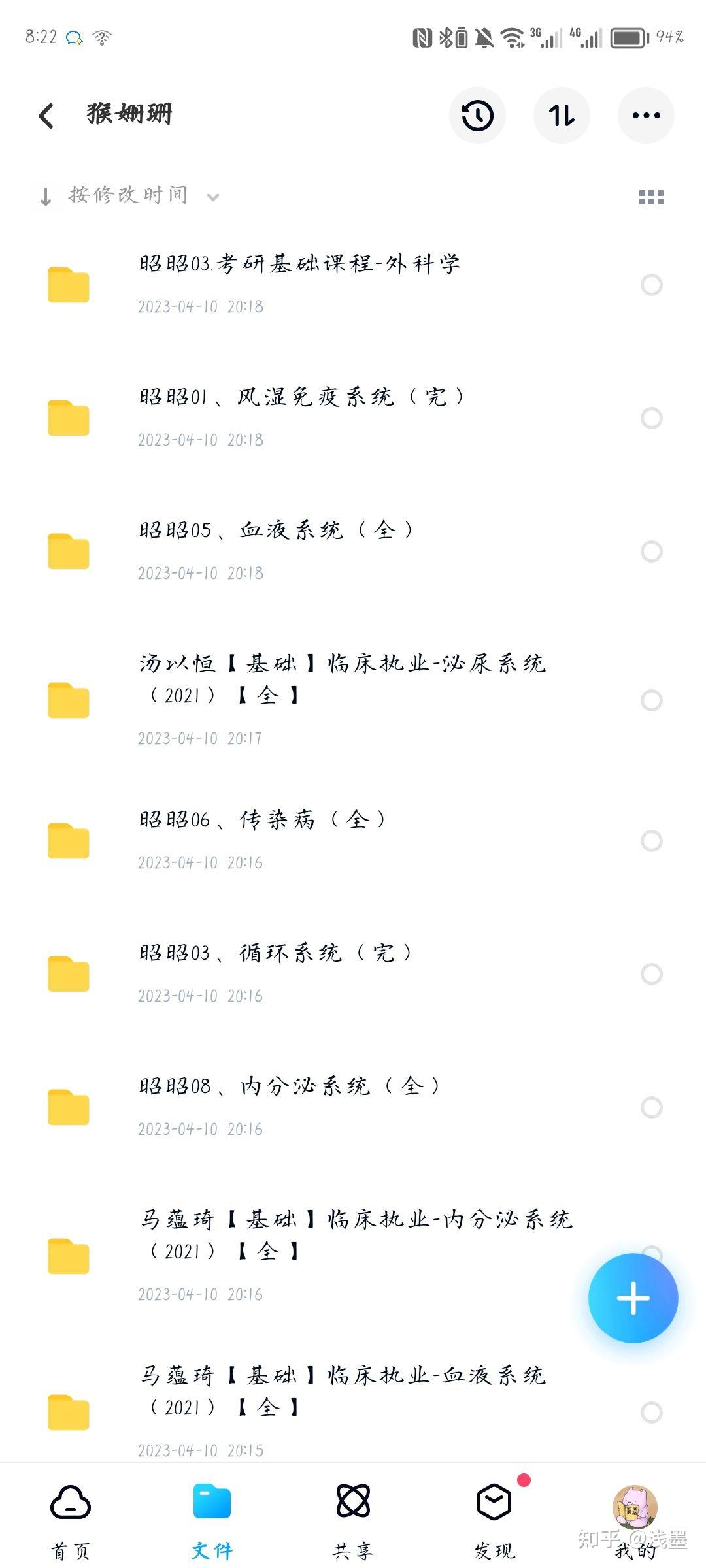The image size is (706, 1568).
Task: Open the recent history clock icon
Action: [x=477, y=116]
